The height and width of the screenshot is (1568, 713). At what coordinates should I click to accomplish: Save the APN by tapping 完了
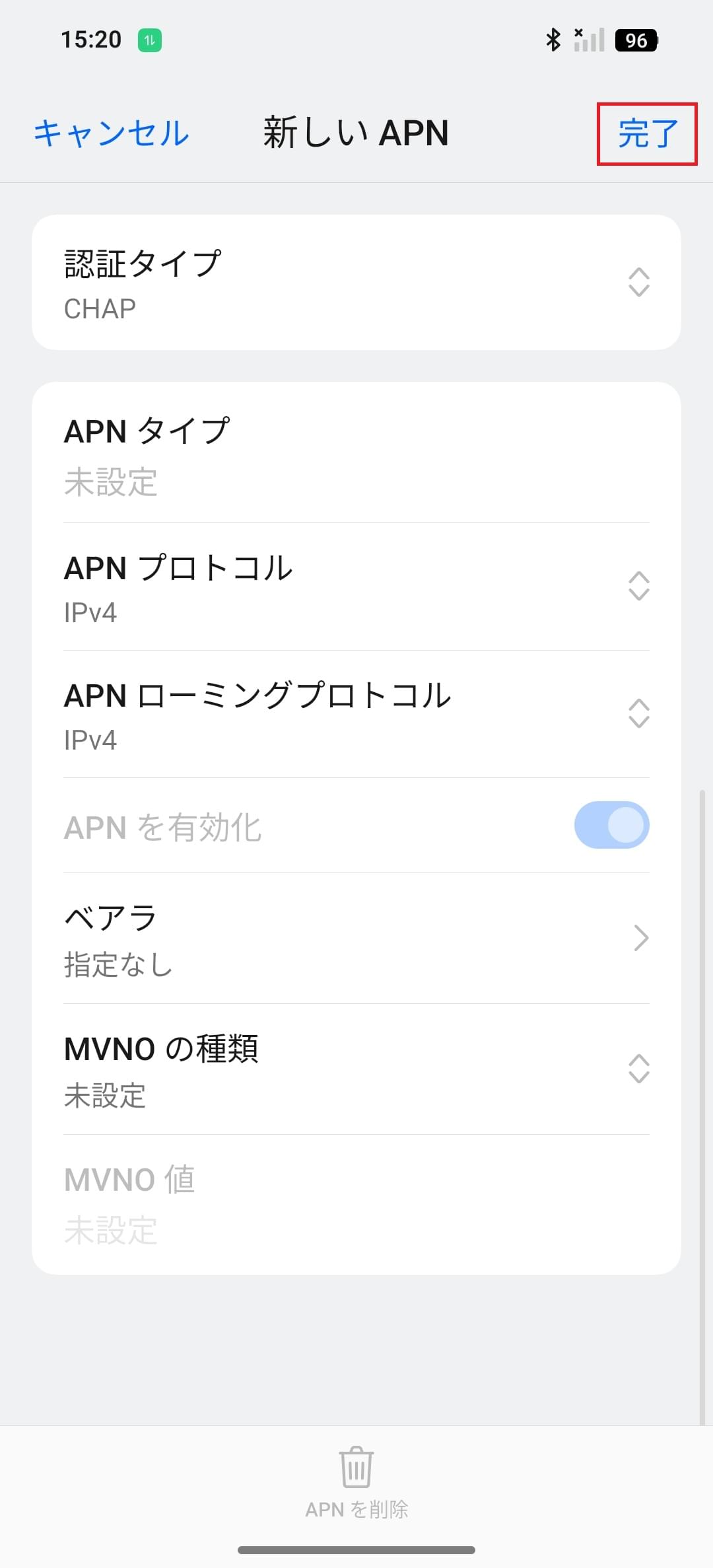tap(646, 133)
